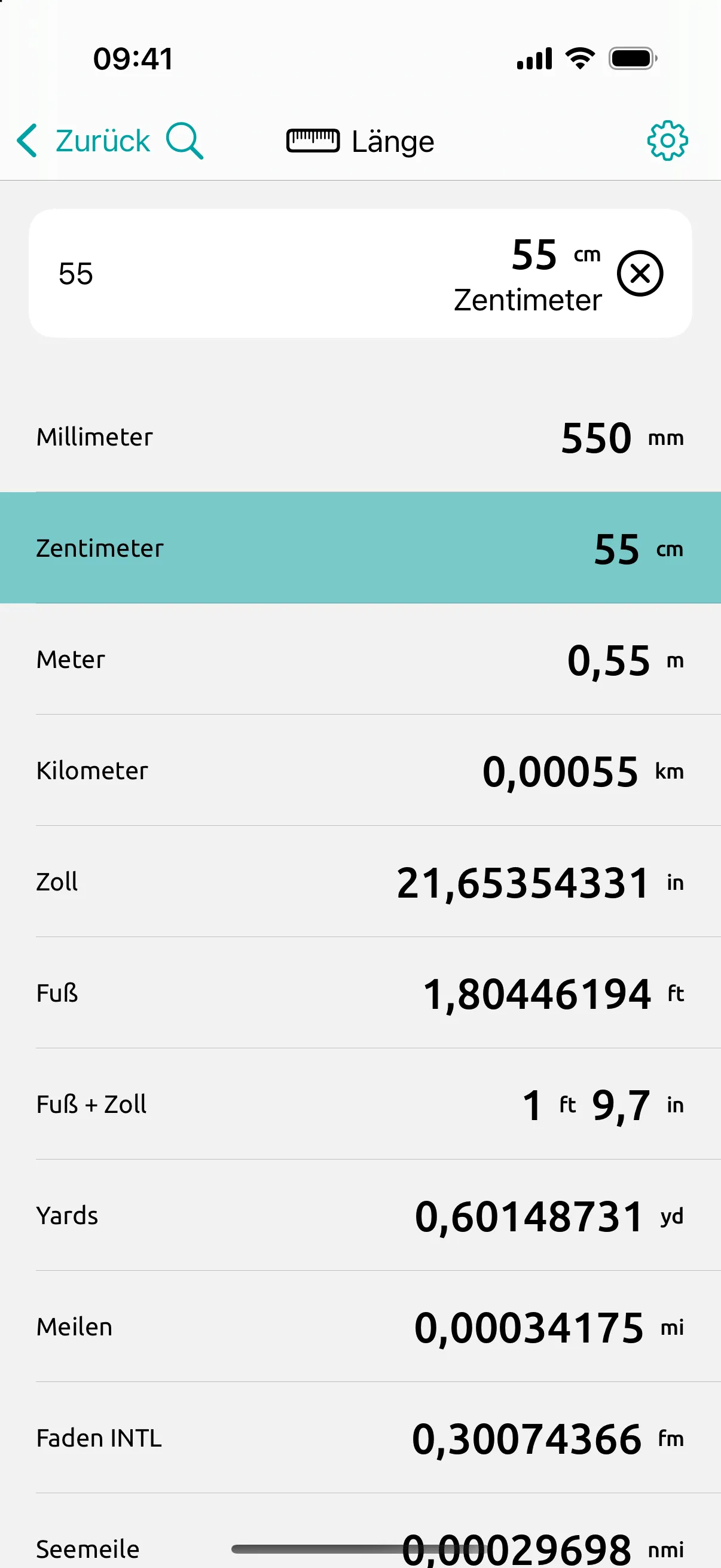Viewport: 721px width, 1568px height.
Task: Choose the Fuß unit row
Action: pyautogui.click(x=360, y=993)
